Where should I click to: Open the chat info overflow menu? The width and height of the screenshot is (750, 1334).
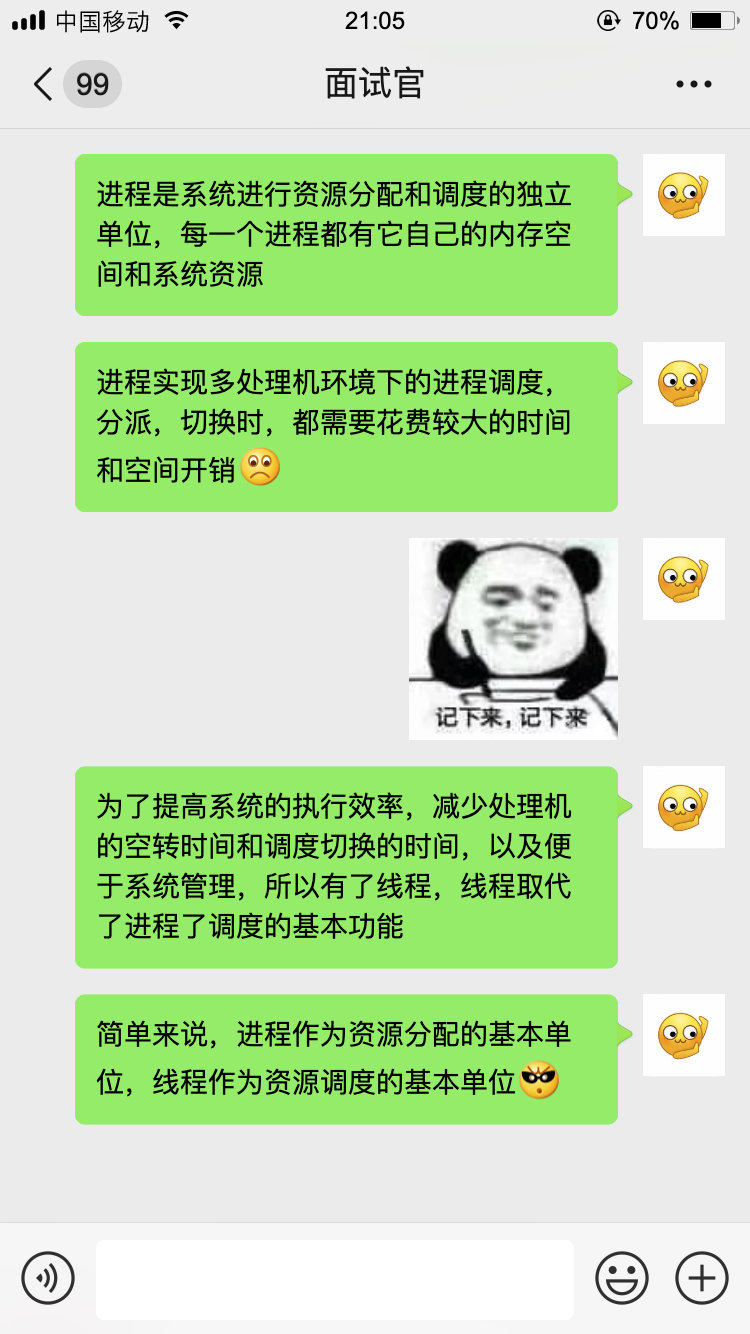693,84
